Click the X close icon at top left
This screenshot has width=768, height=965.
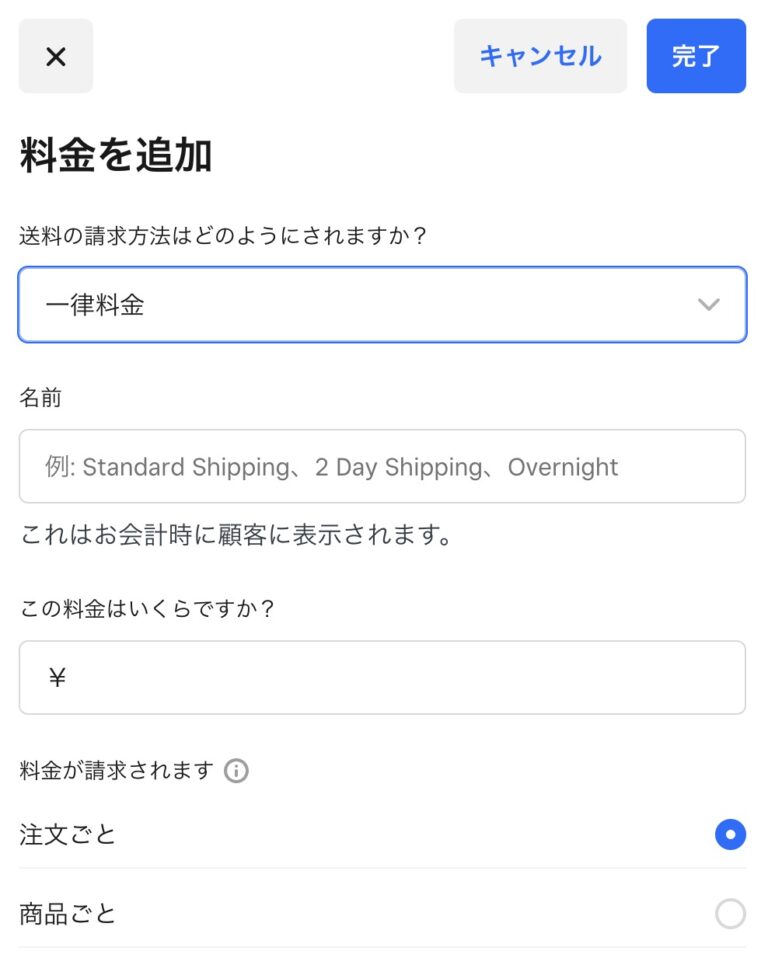55,56
